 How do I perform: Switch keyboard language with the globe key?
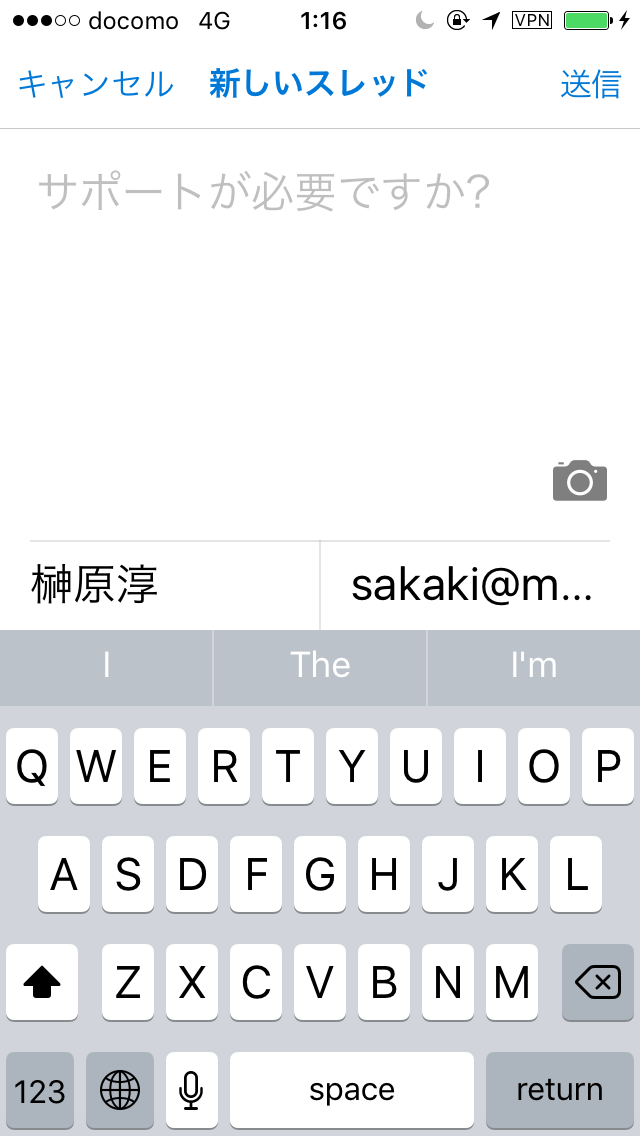pos(120,1089)
